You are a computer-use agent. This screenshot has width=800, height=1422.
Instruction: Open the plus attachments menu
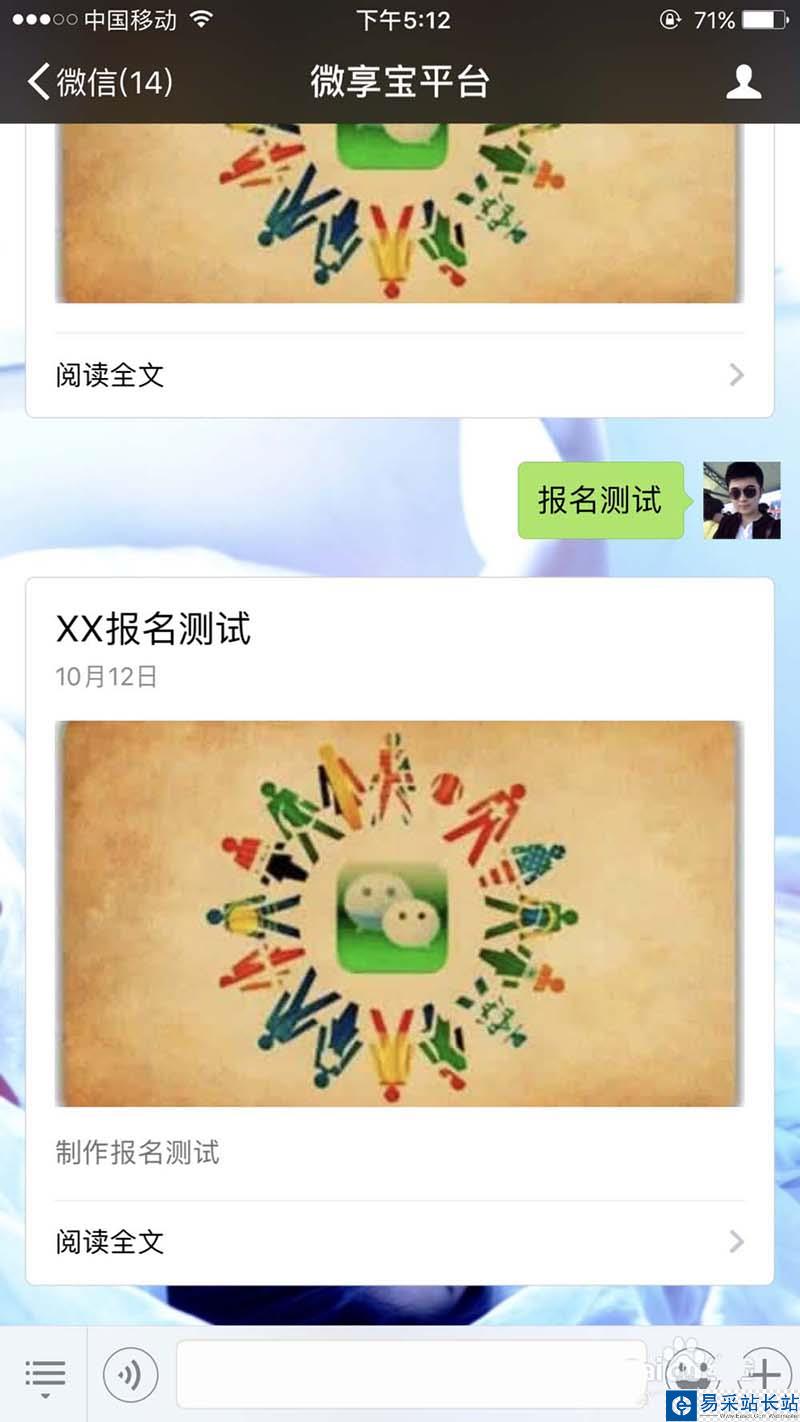click(x=764, y=1368)
